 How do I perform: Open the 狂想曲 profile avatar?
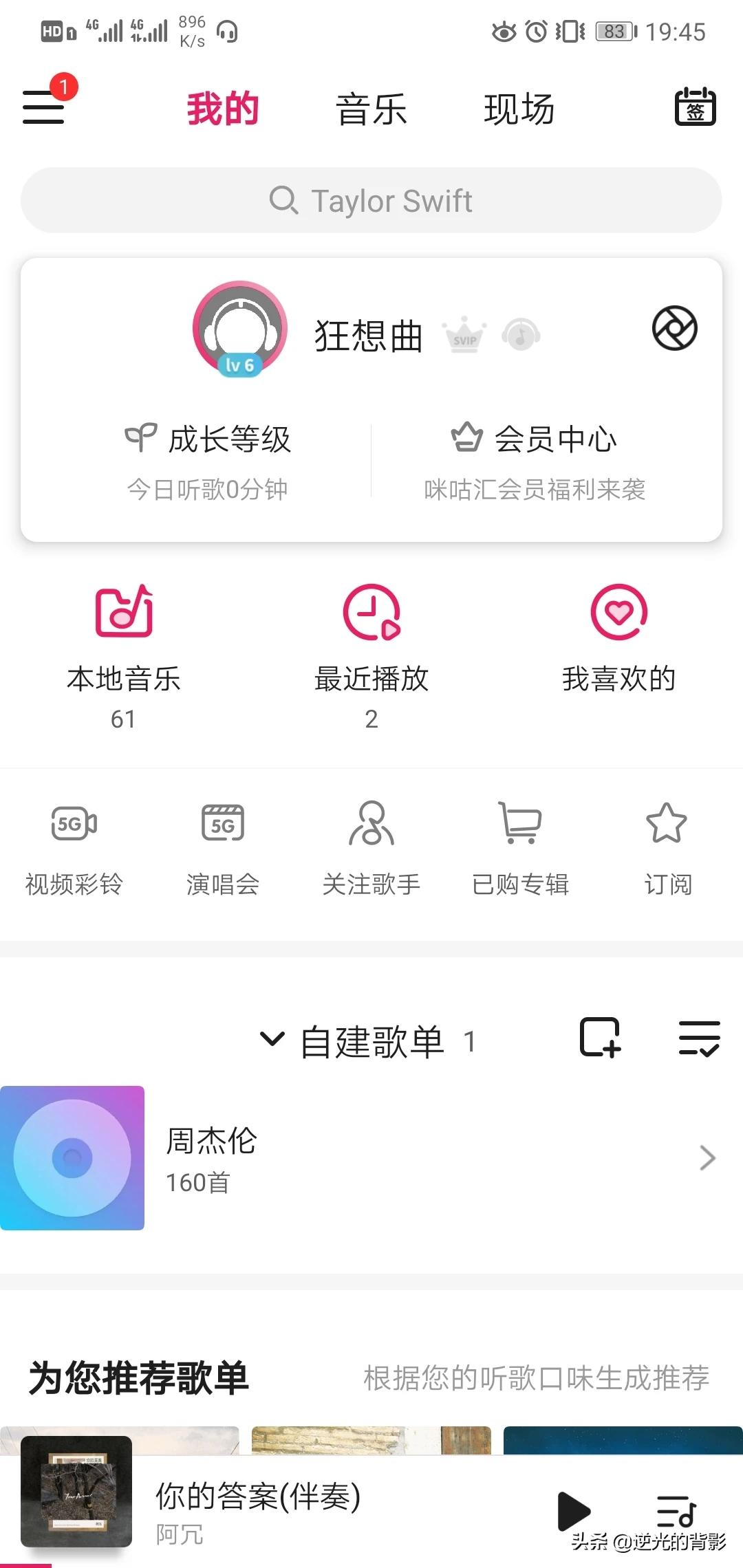[239, 329]
